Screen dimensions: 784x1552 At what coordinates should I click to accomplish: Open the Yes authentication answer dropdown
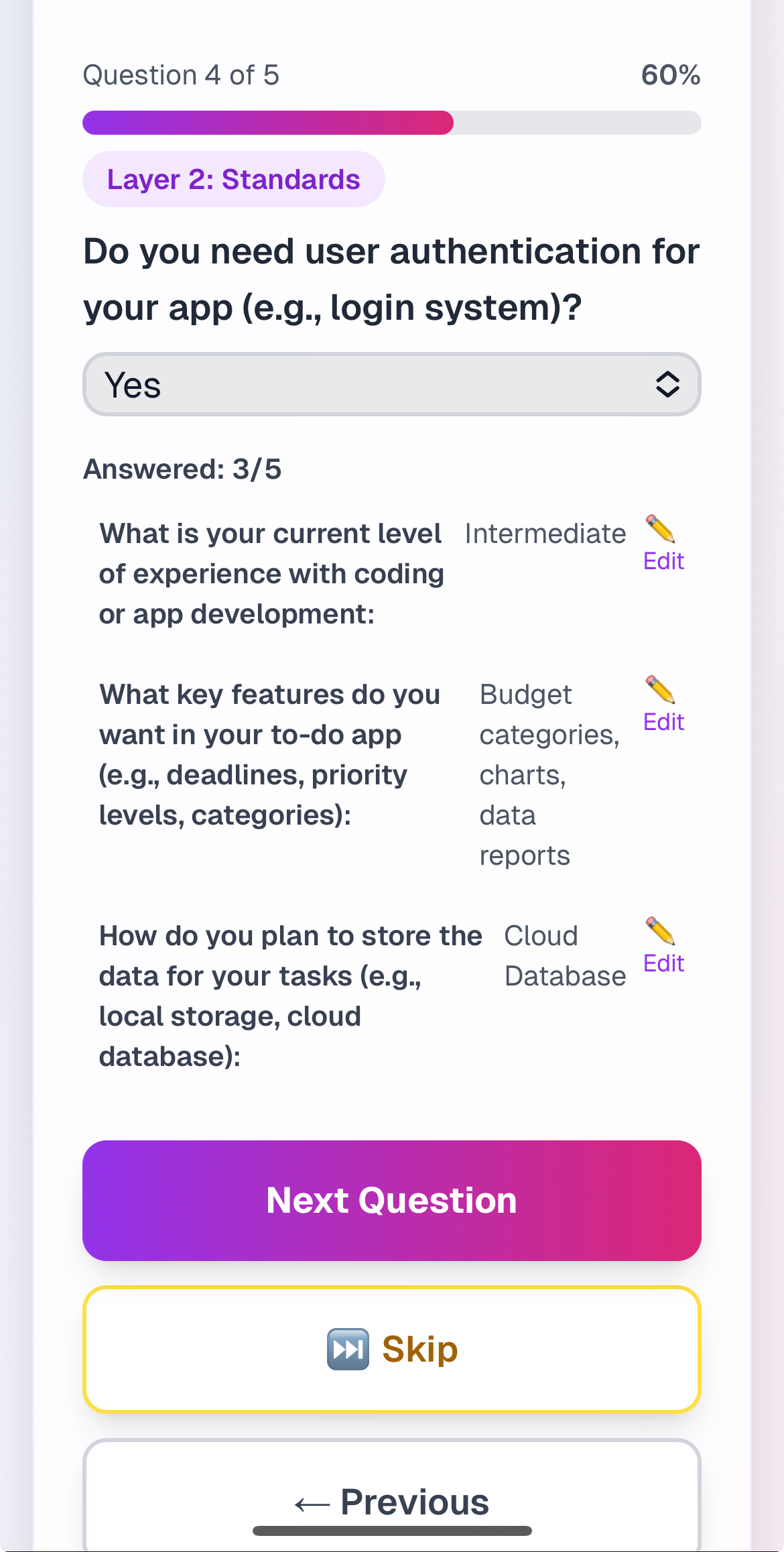[x=391, y=383]
